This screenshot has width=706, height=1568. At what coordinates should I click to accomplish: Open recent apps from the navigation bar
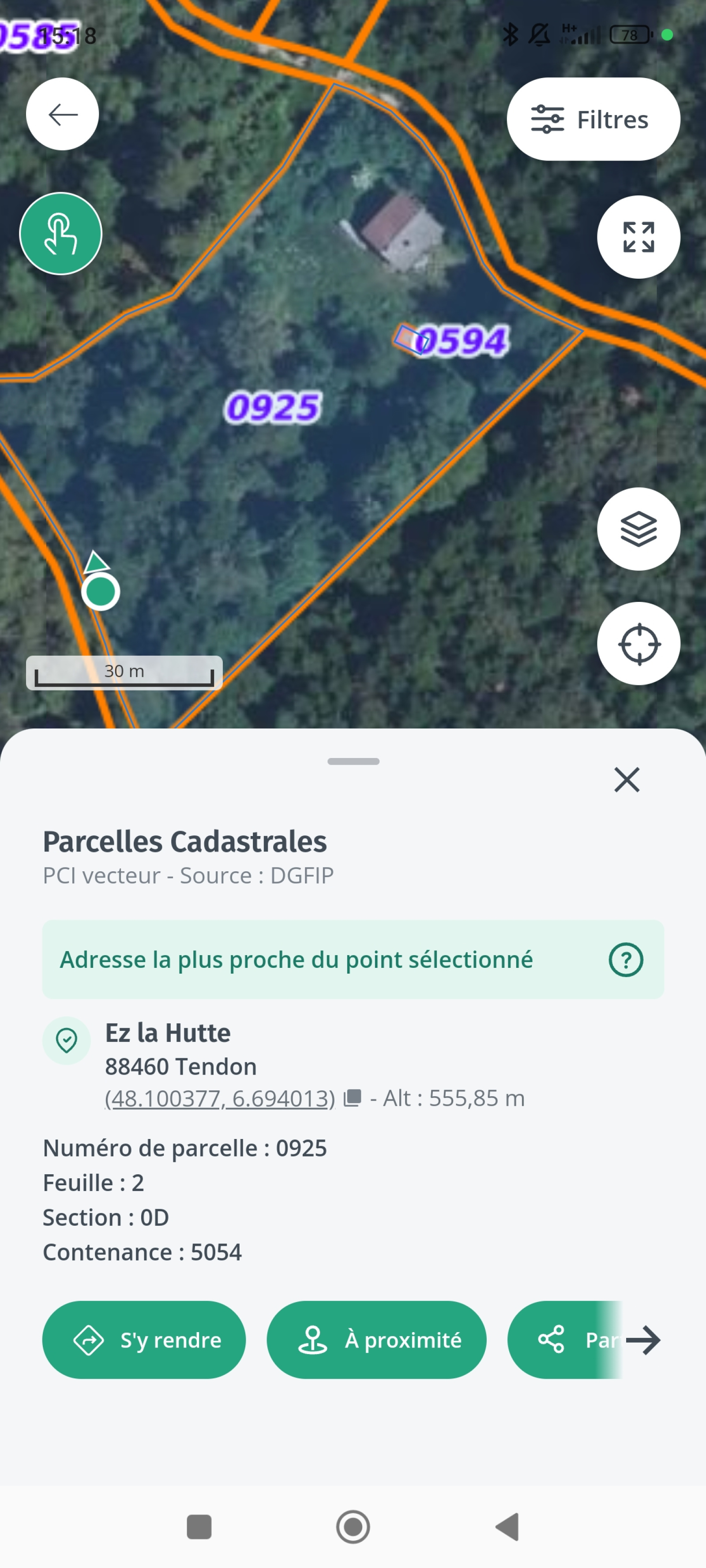pos(199,1527)
